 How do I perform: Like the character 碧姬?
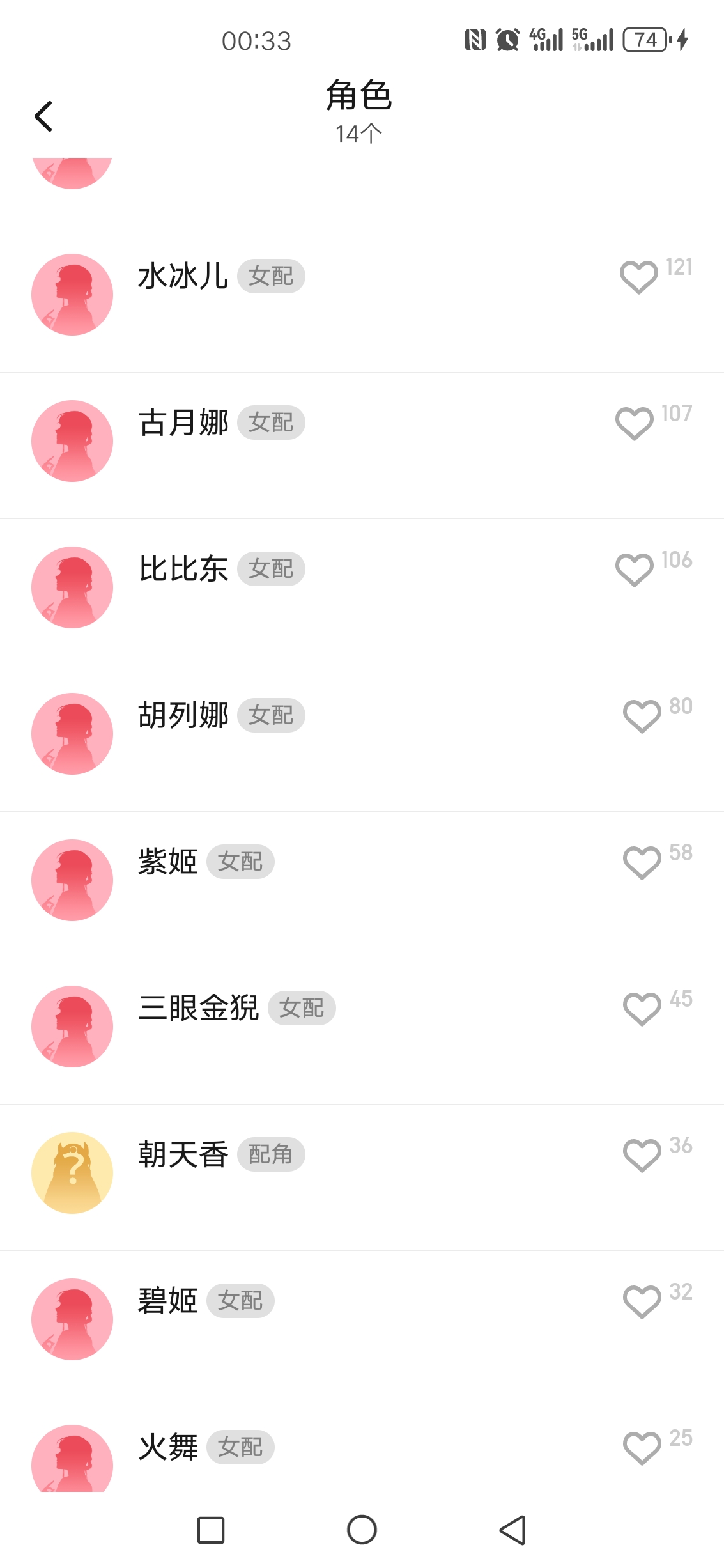click(642, 1301)
